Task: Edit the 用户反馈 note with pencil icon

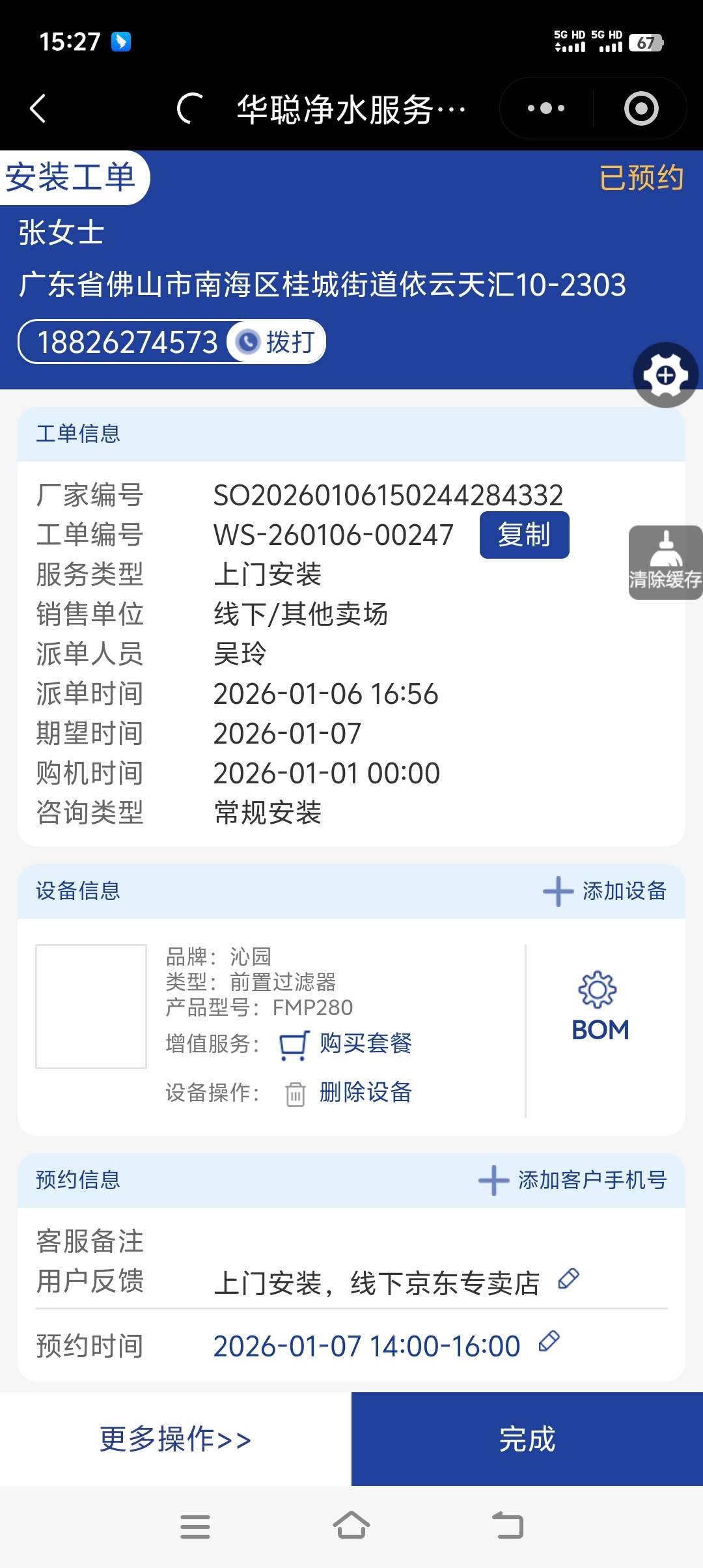Action: [x=568, y=1279]
